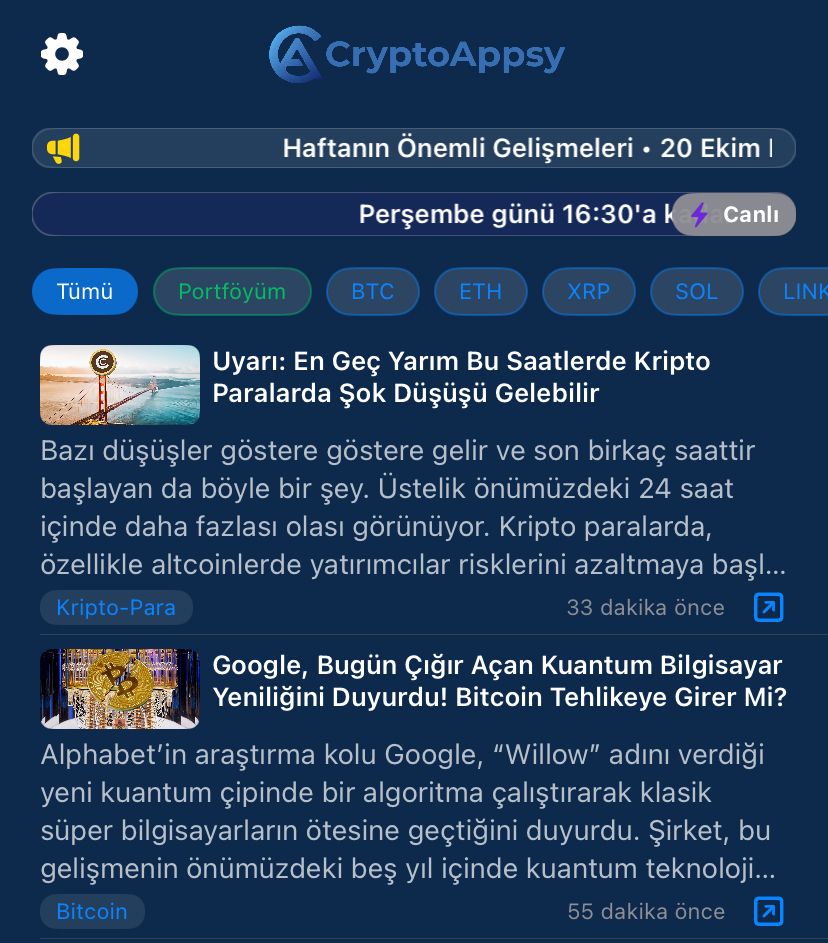Image resolution: width=828 pixels, height=943 pixels.
Task: Switch to the Portföyüm filter
Action: pyautogui.click(x=232, y=292)
